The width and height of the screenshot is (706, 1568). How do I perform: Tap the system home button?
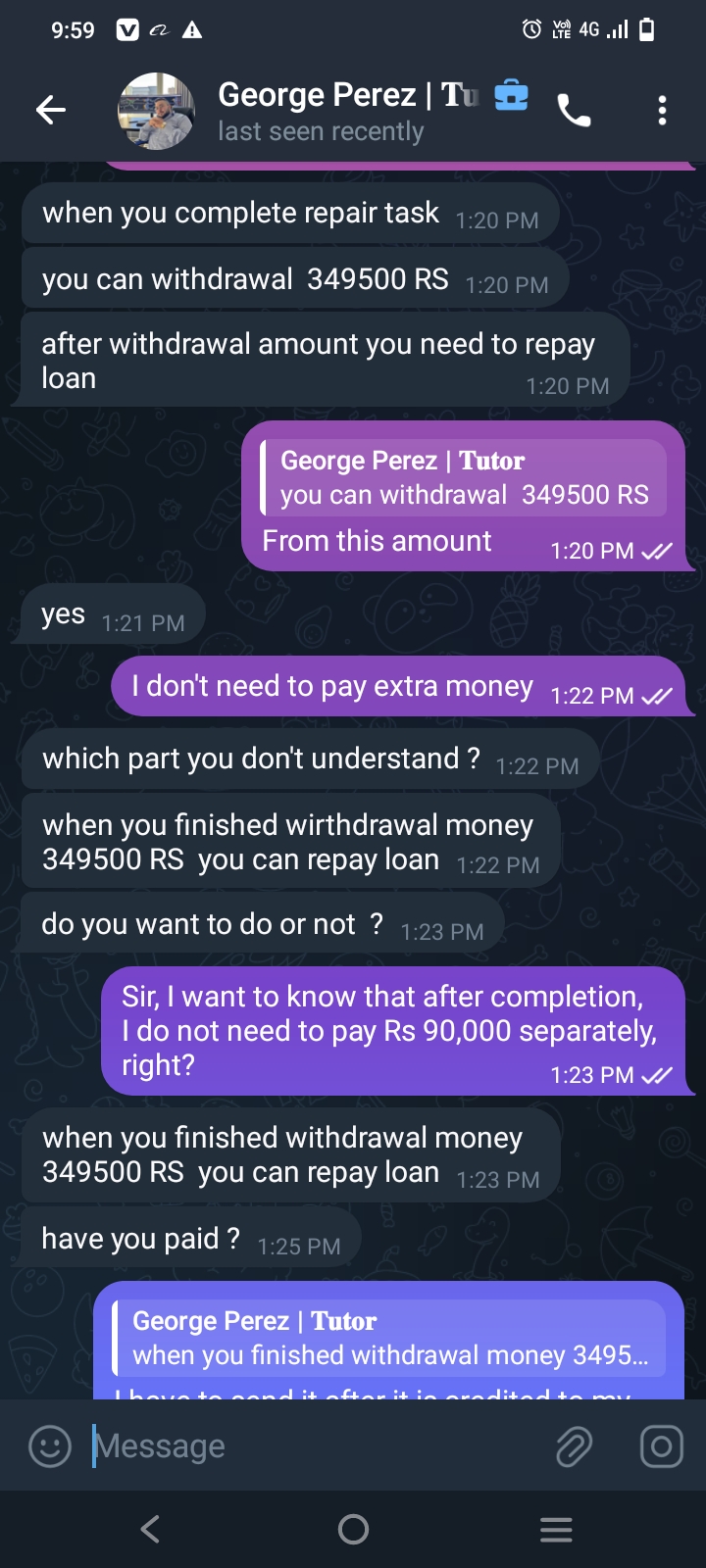353,1529
